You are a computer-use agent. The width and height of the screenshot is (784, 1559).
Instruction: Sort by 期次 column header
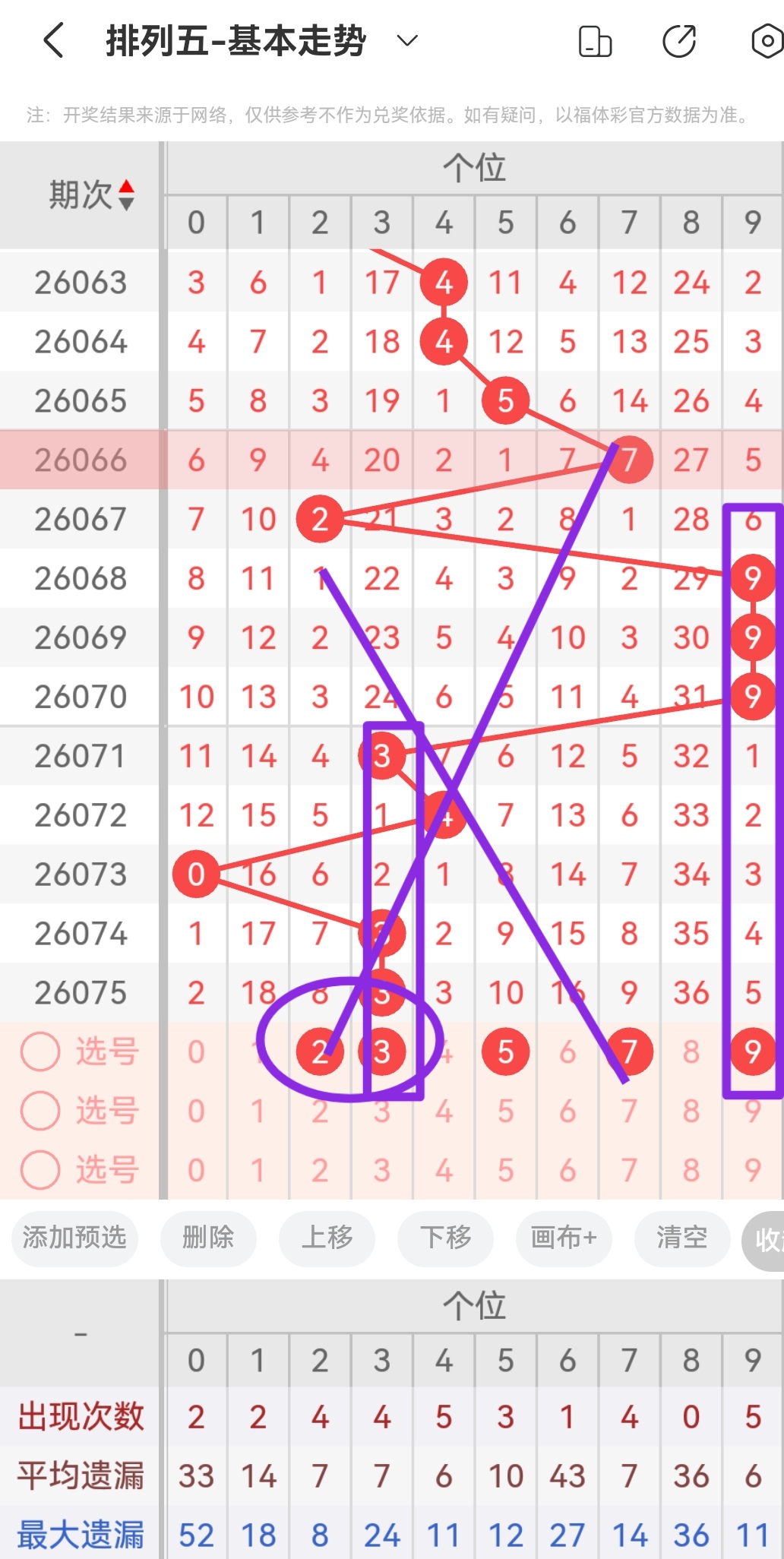click(x=91, y=194)
